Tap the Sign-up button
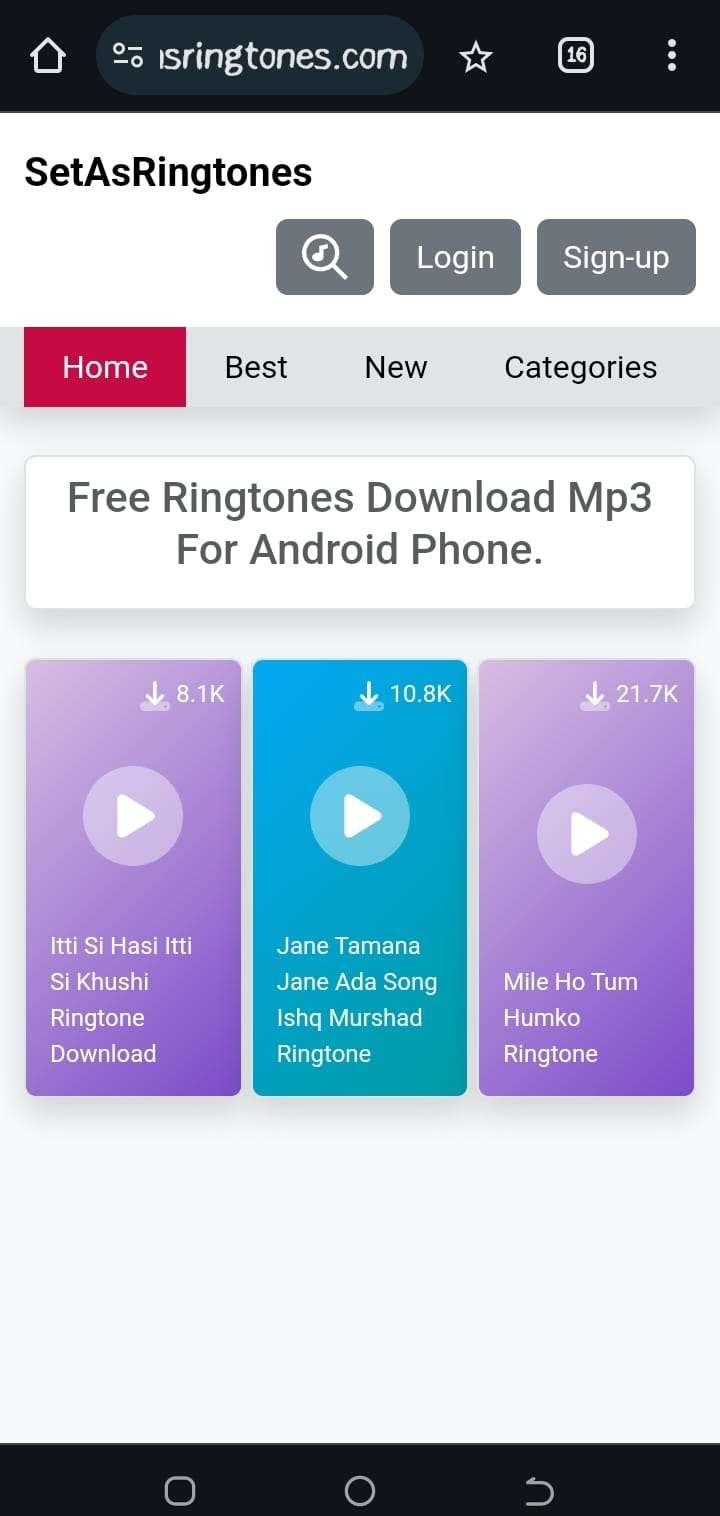 616,257
